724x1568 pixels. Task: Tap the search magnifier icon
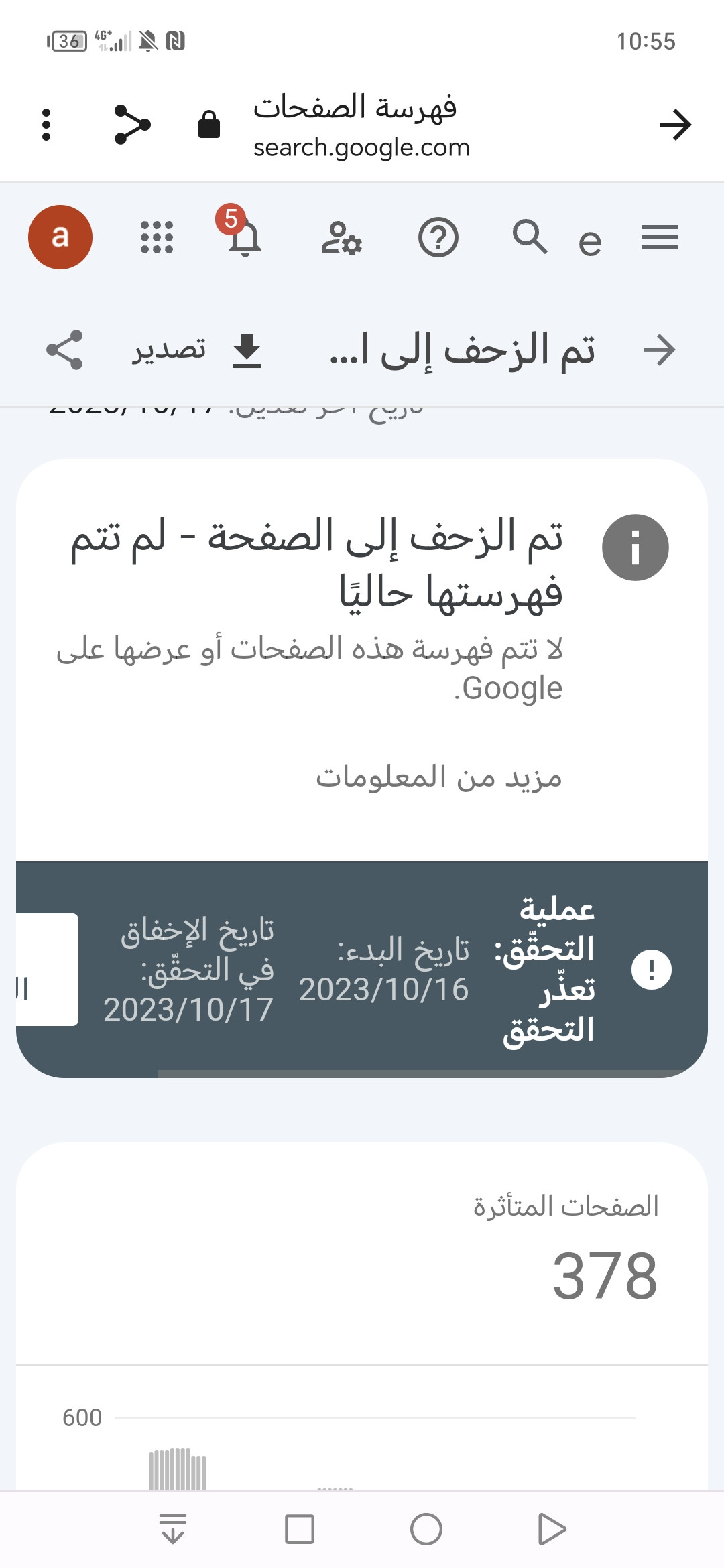530,237
